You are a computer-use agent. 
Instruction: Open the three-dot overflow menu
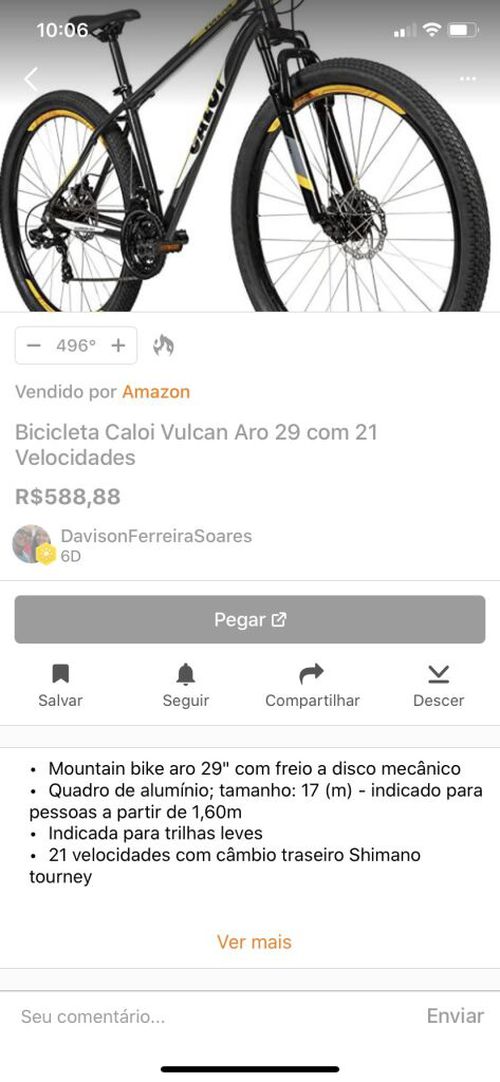click(468, 79)
